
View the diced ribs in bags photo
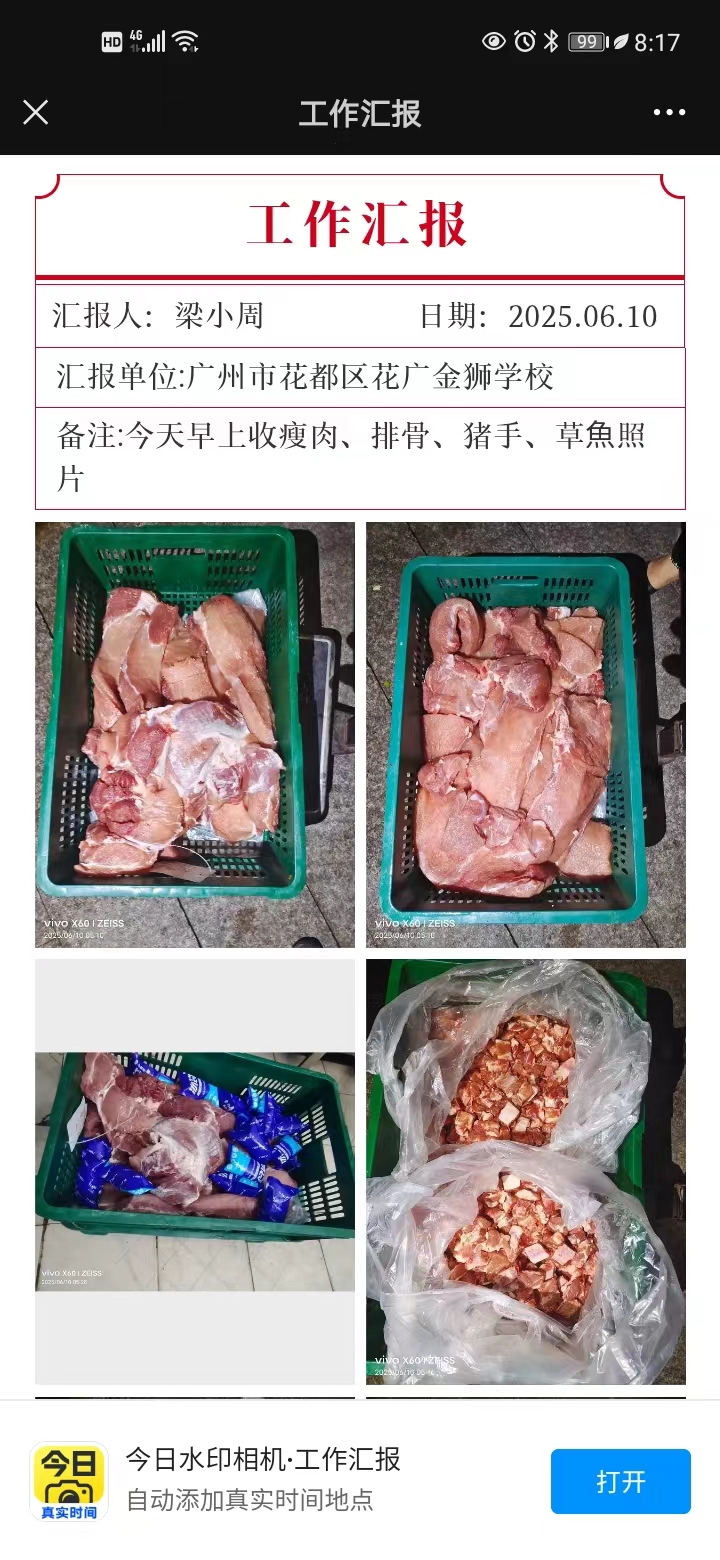(525, 1172)
